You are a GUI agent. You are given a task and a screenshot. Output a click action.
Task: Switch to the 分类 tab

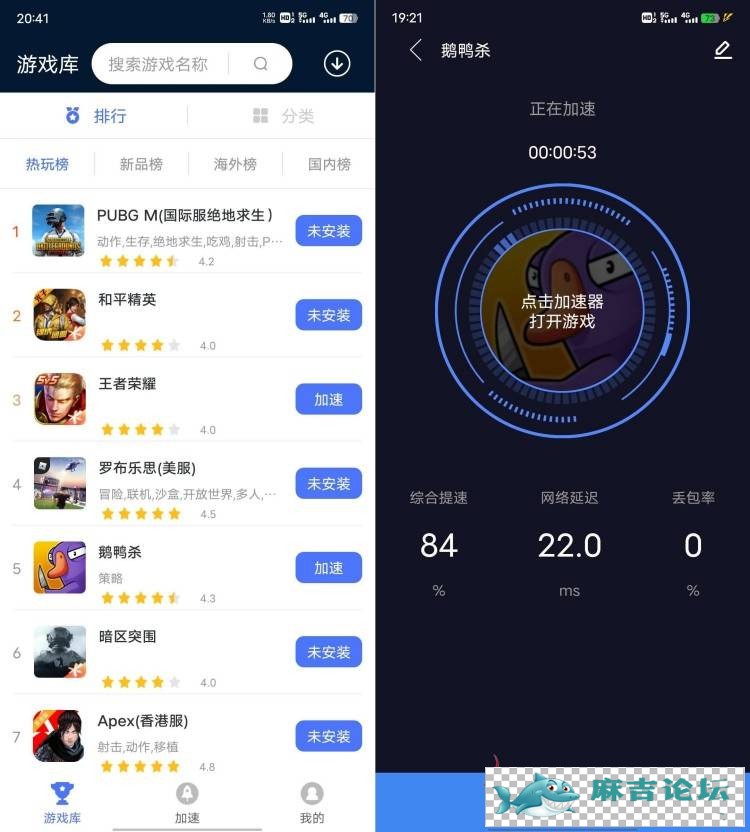point(284,116)
